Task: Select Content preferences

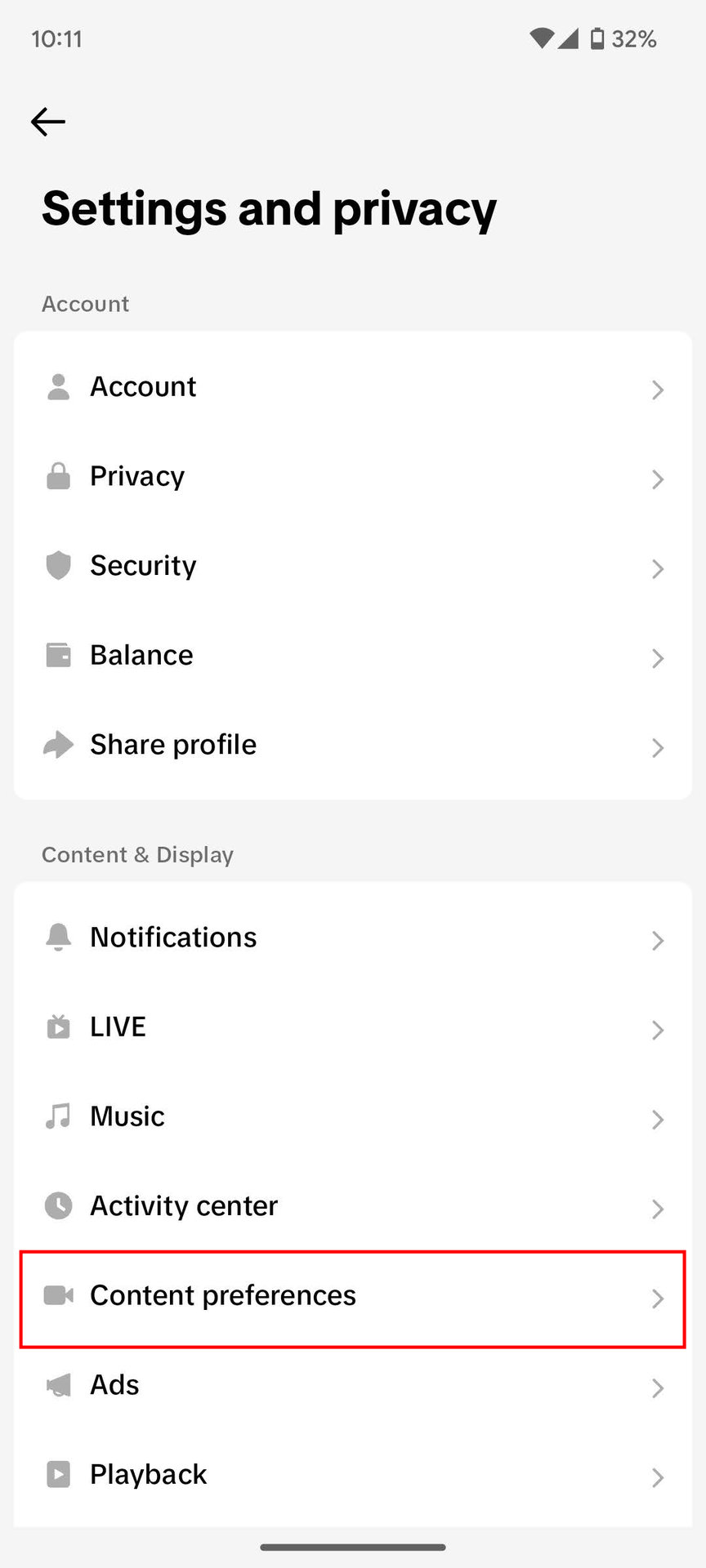Action: pos(353,1296)
